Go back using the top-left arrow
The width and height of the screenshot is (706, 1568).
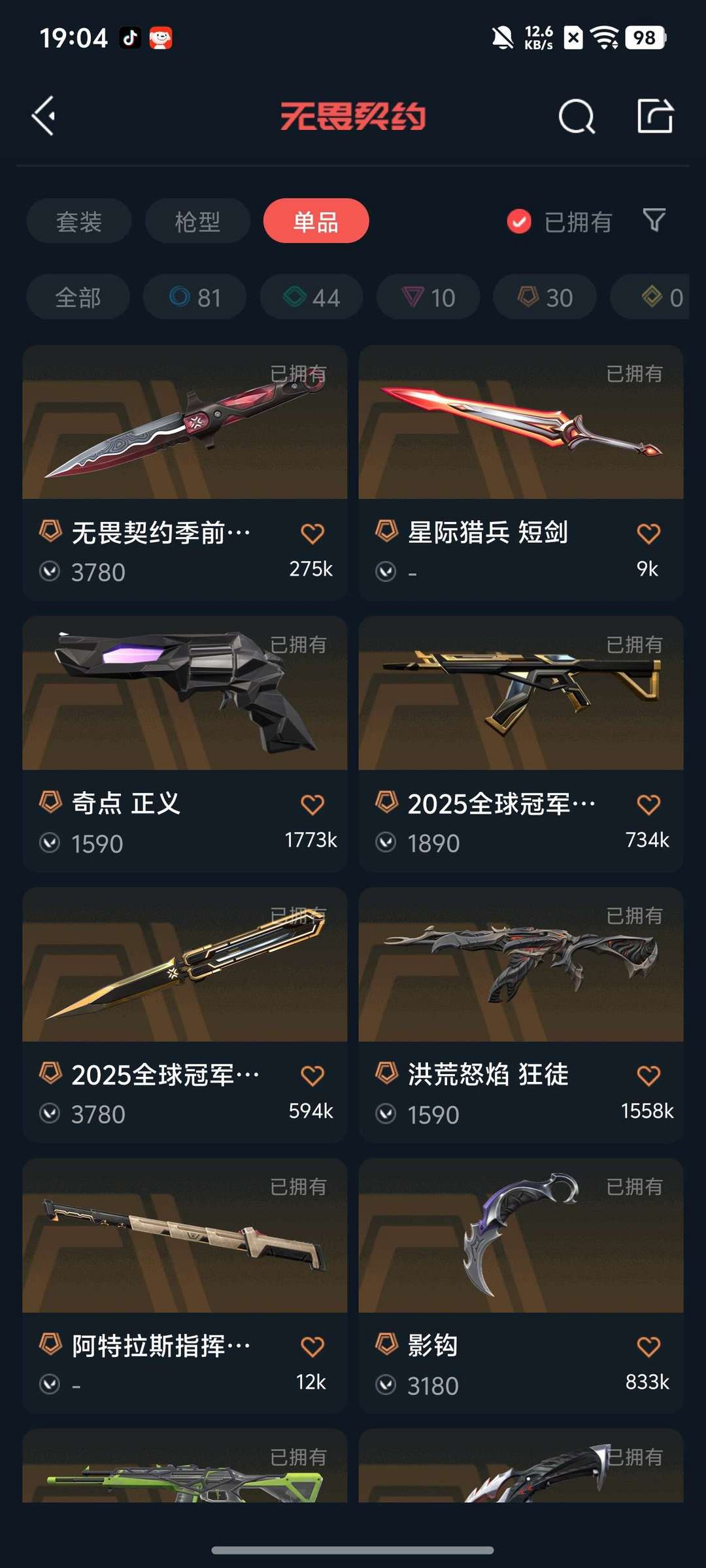pyautogui.click(x=44, y=116)
